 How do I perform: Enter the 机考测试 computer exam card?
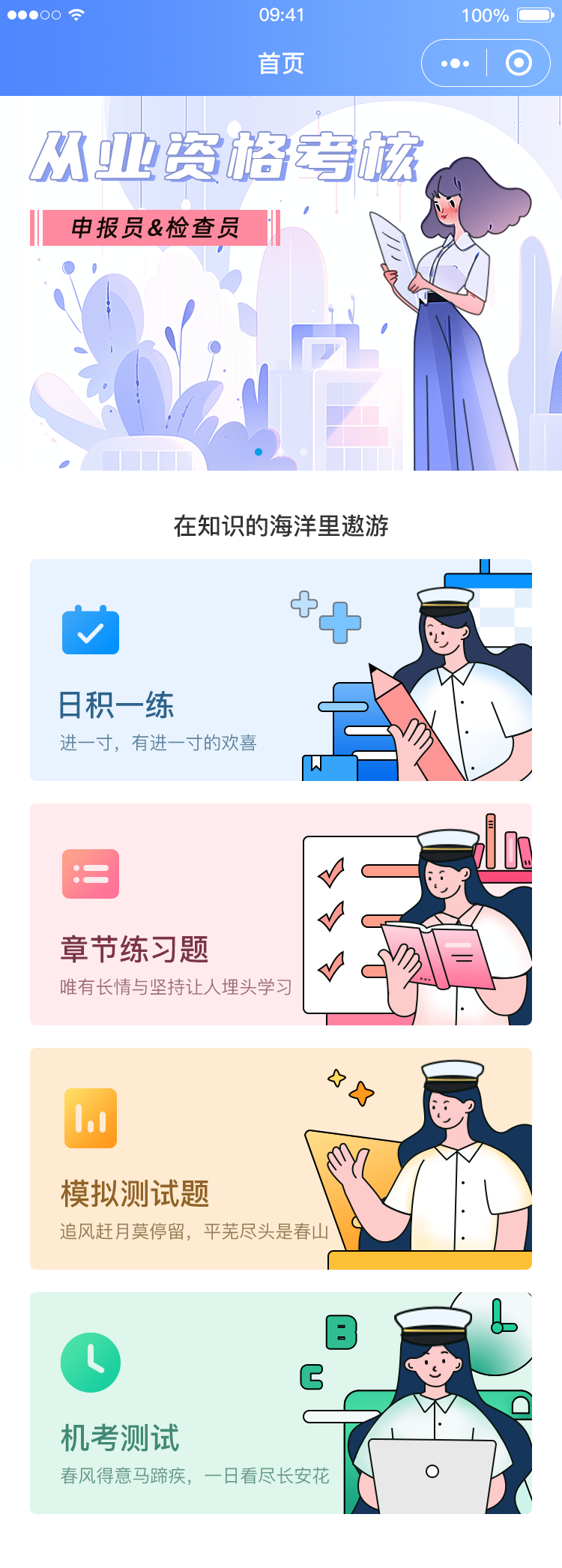click(x=281, y=1403)
